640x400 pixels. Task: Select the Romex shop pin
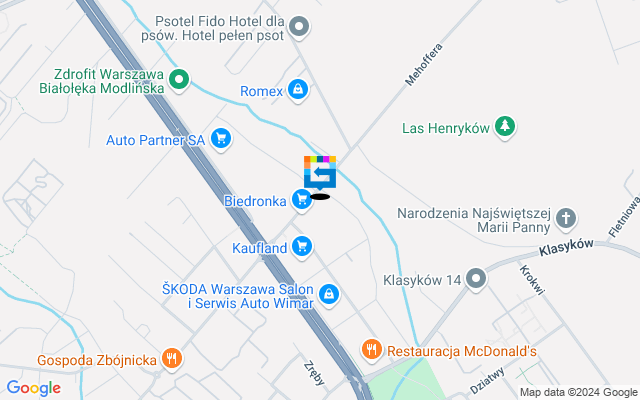click(x=297, y=91)
